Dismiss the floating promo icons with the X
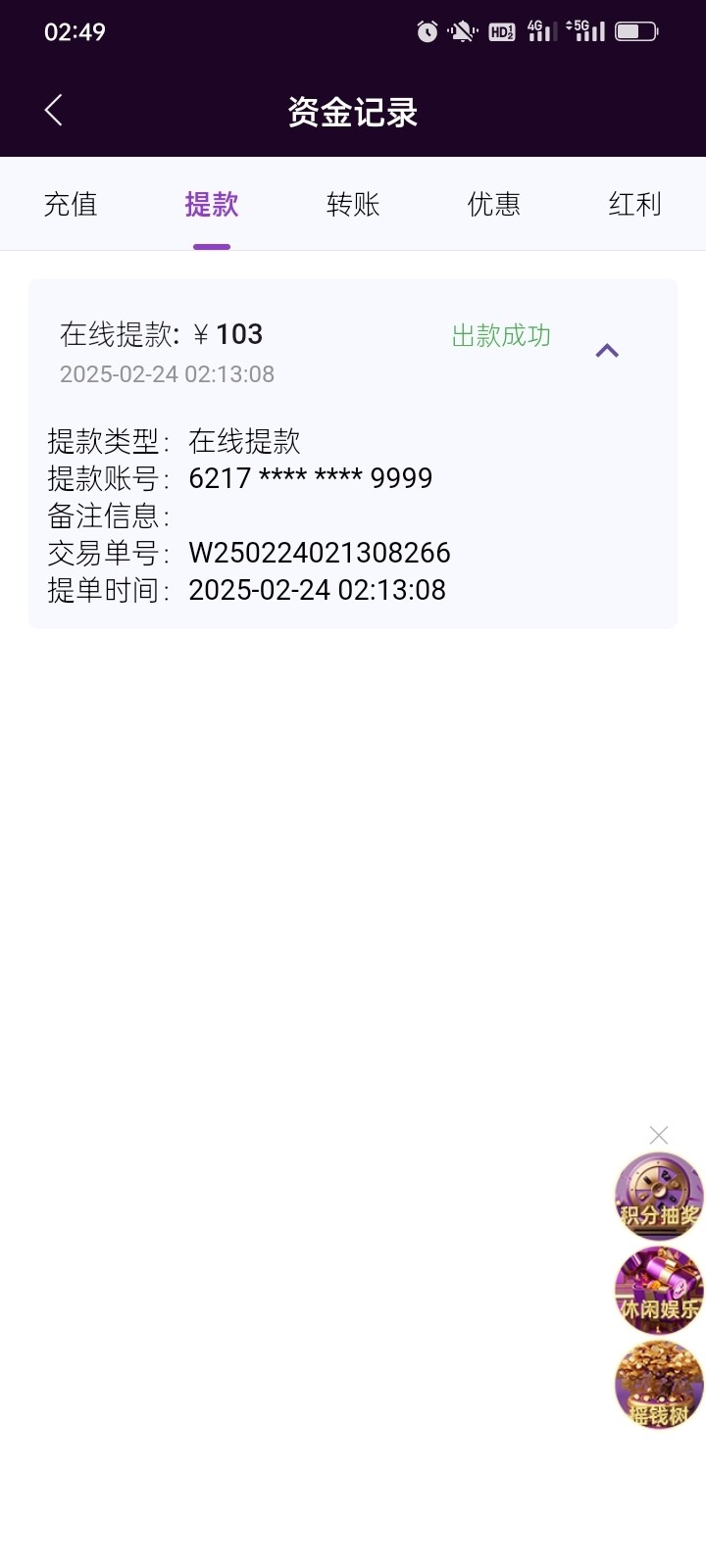Image resolution: width=706 pixels, height=1568 pixels. [658, 1134]
